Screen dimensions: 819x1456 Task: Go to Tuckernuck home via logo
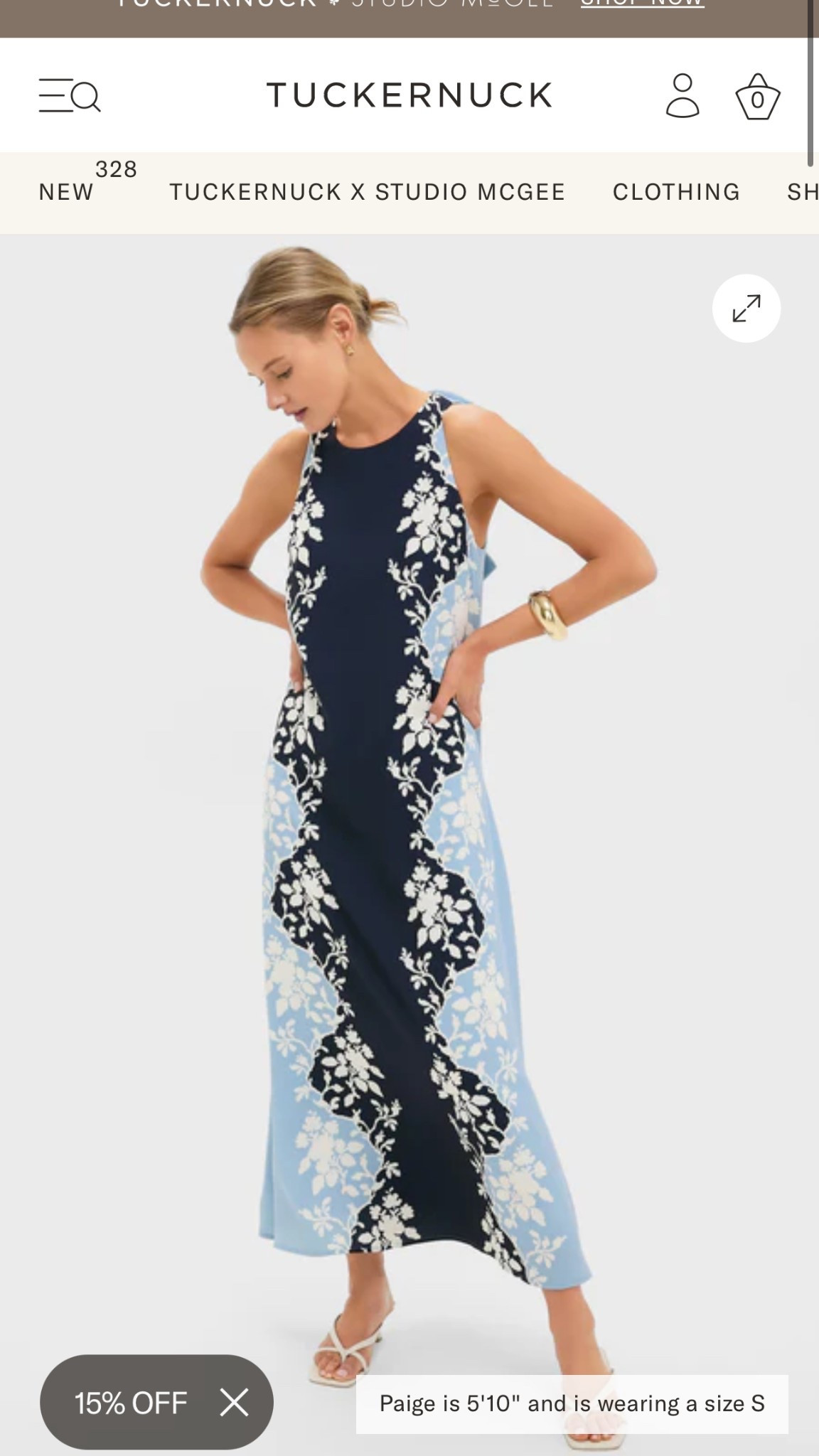(409, 95)
